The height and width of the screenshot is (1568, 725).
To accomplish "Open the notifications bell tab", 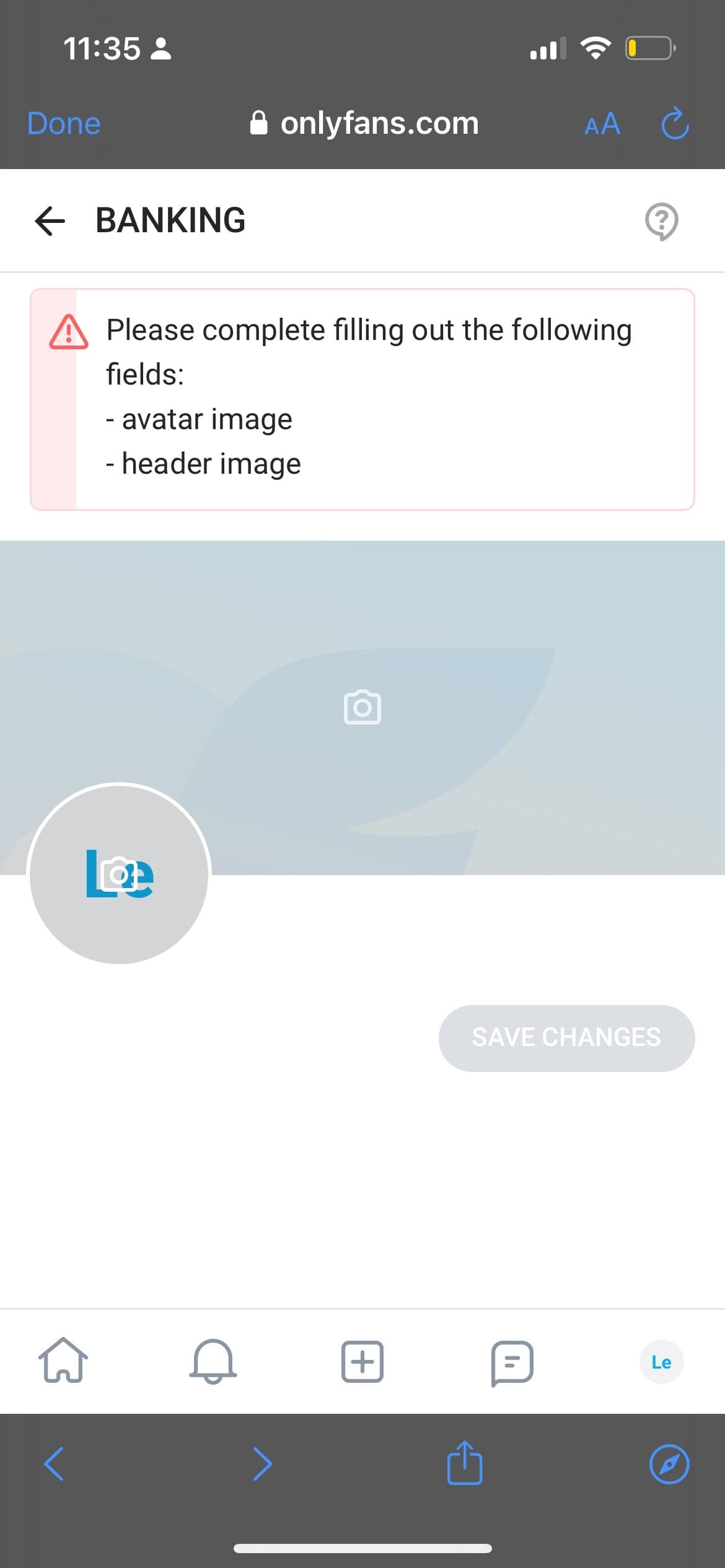I will (213, 1361).
